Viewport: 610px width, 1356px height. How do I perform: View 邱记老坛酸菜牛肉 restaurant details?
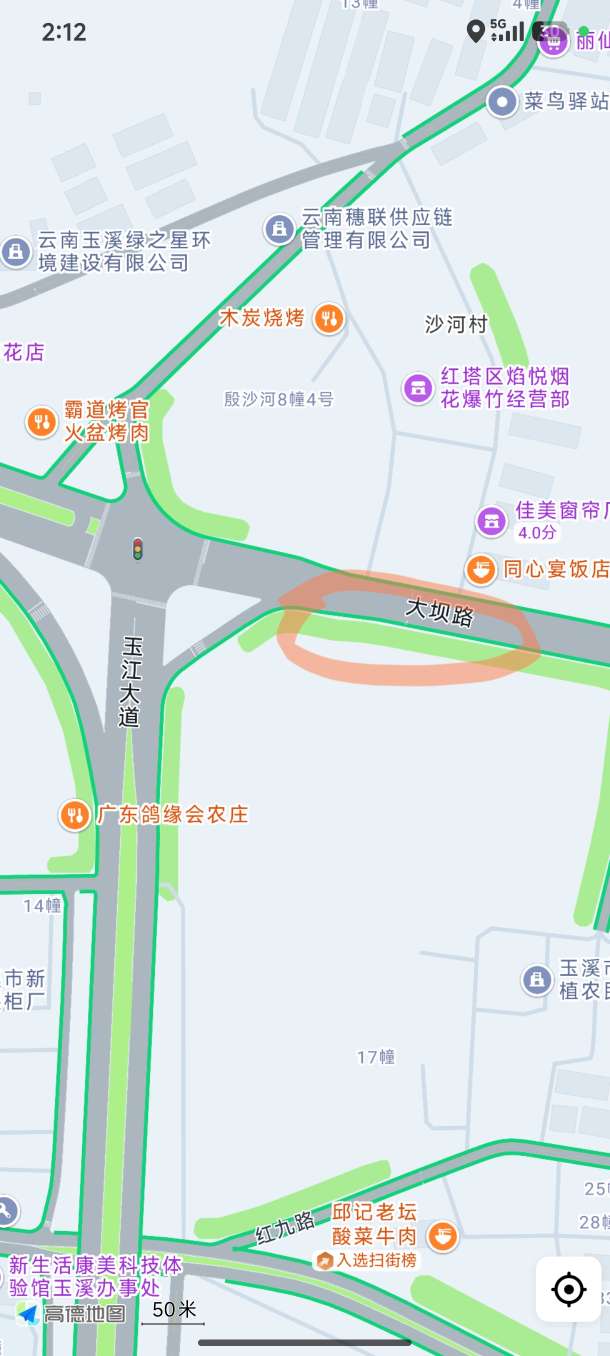tap(442, 1236)
